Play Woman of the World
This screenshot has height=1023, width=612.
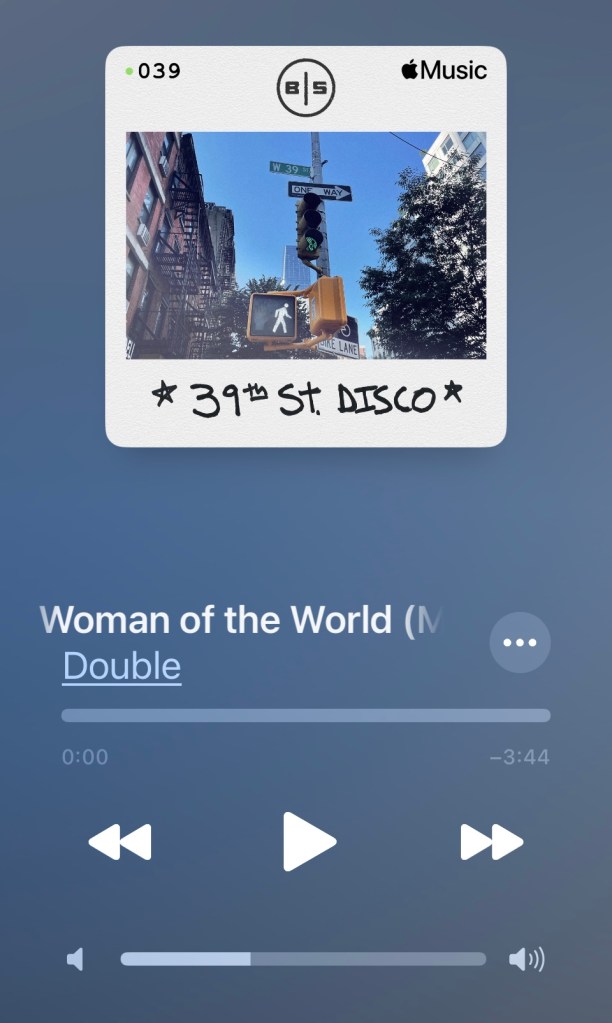pyautogui.click(x=308, y=842)
